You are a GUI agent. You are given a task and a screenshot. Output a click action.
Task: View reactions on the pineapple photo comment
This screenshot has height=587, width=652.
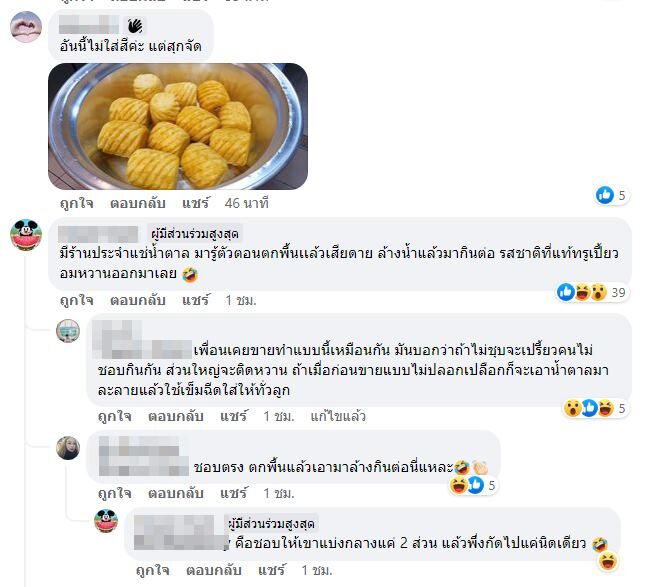point(610,195)
